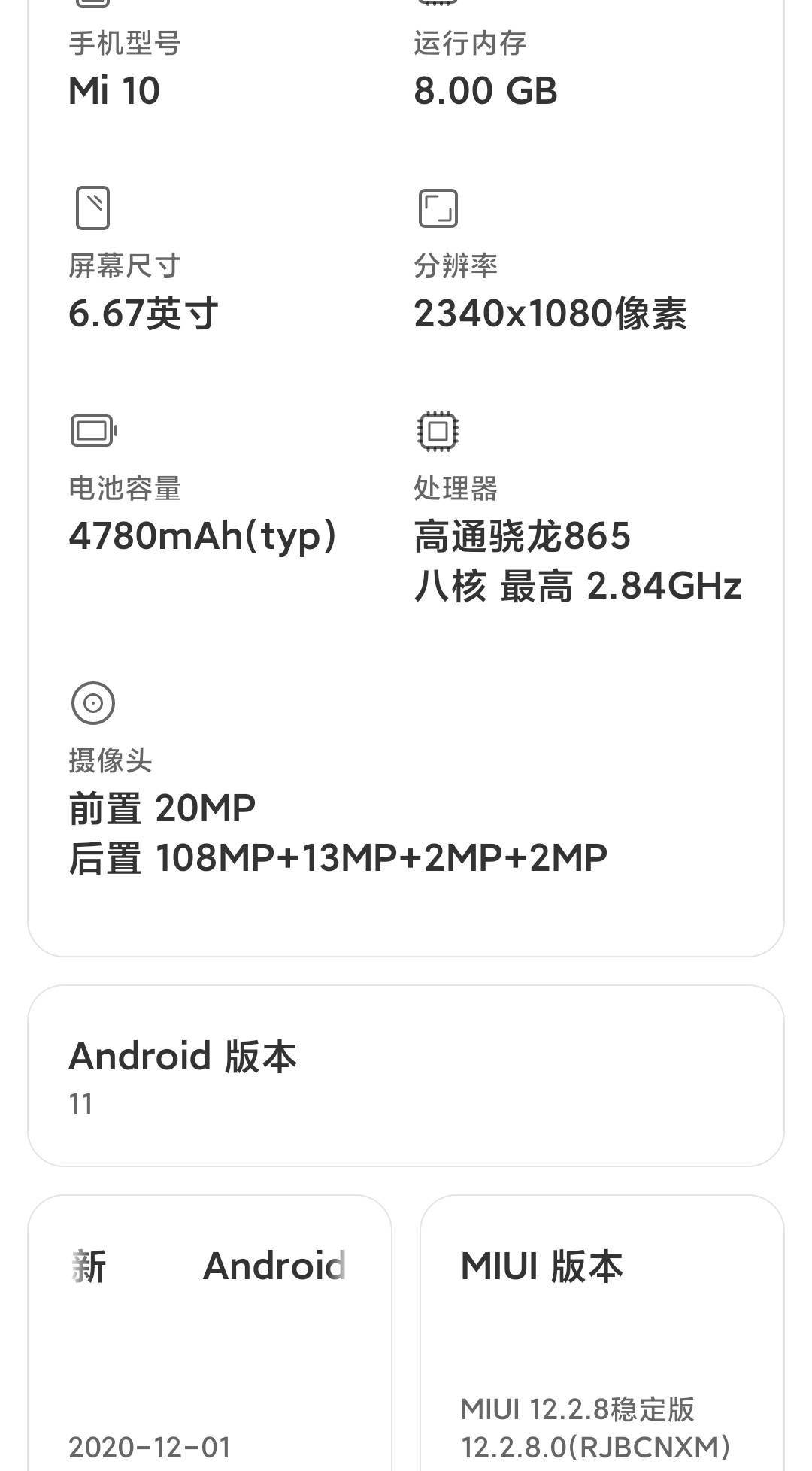Select the screen size icon above 屏幕尺寸
This screenshot has height=1471, width=812.
90,209
